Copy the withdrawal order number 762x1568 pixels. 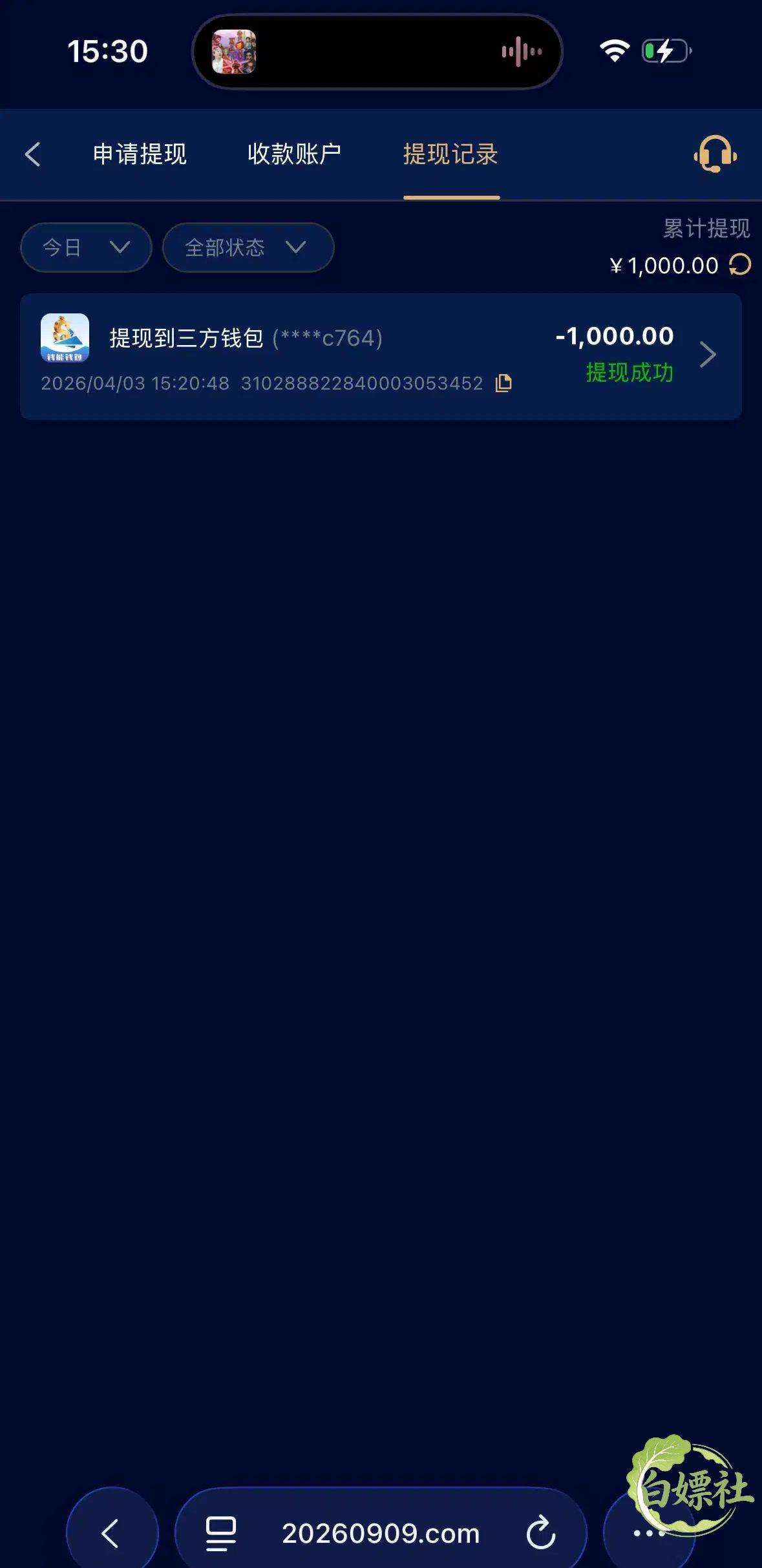pyautogui.click(x=503, y=384)
